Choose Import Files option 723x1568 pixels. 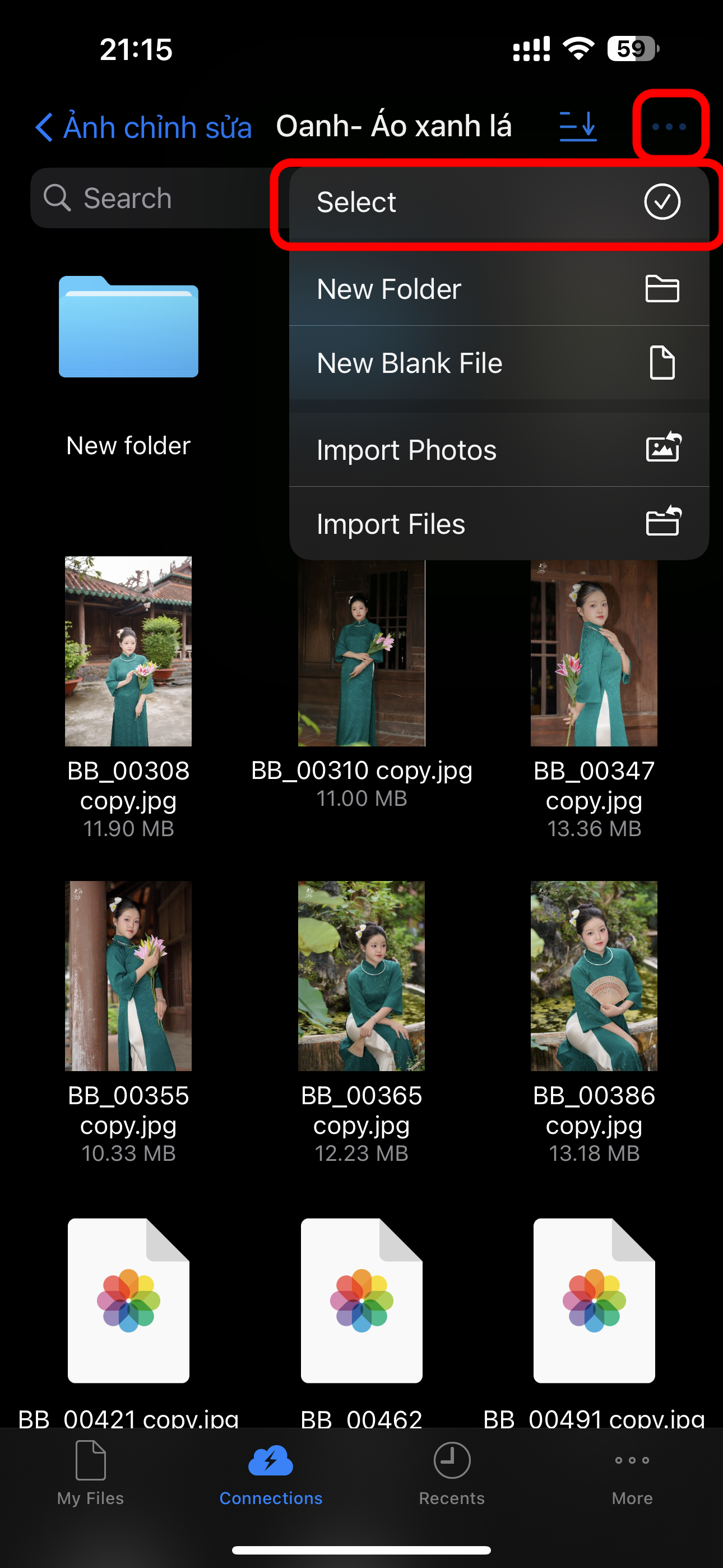click(498, 524)
